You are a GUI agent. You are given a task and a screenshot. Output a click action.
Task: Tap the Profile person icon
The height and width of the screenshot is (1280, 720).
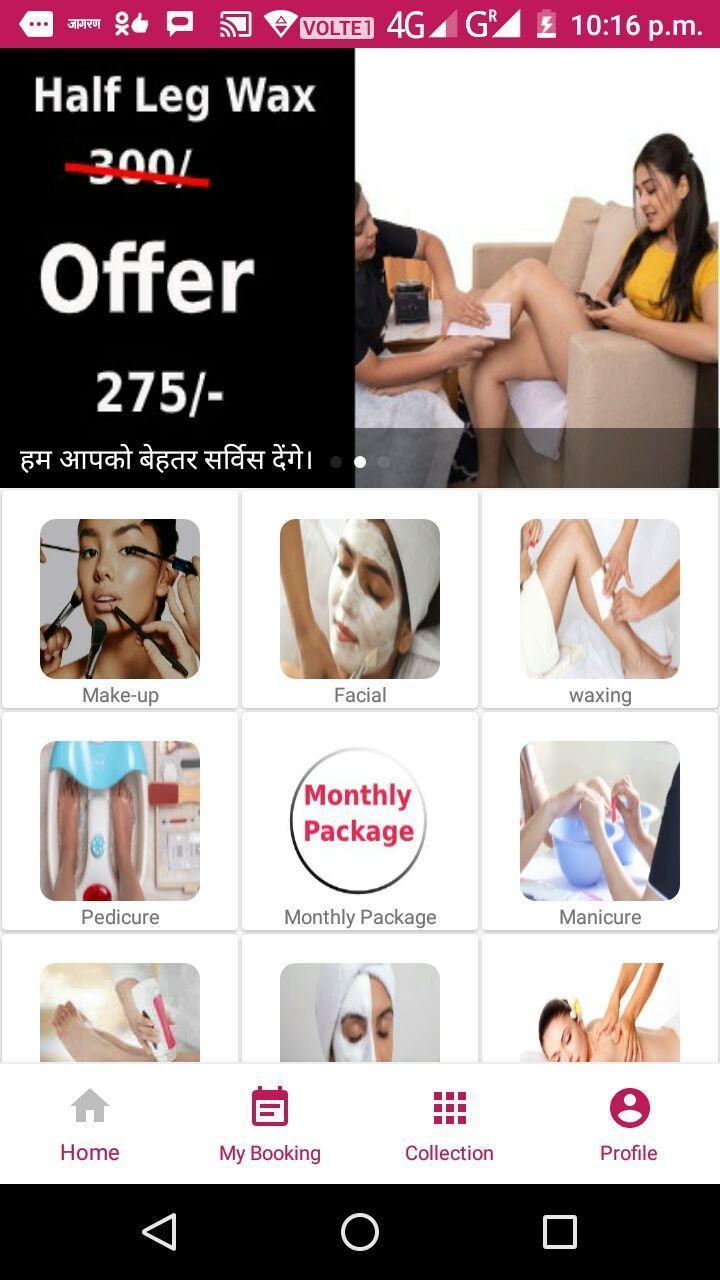tap(628, 1107)
